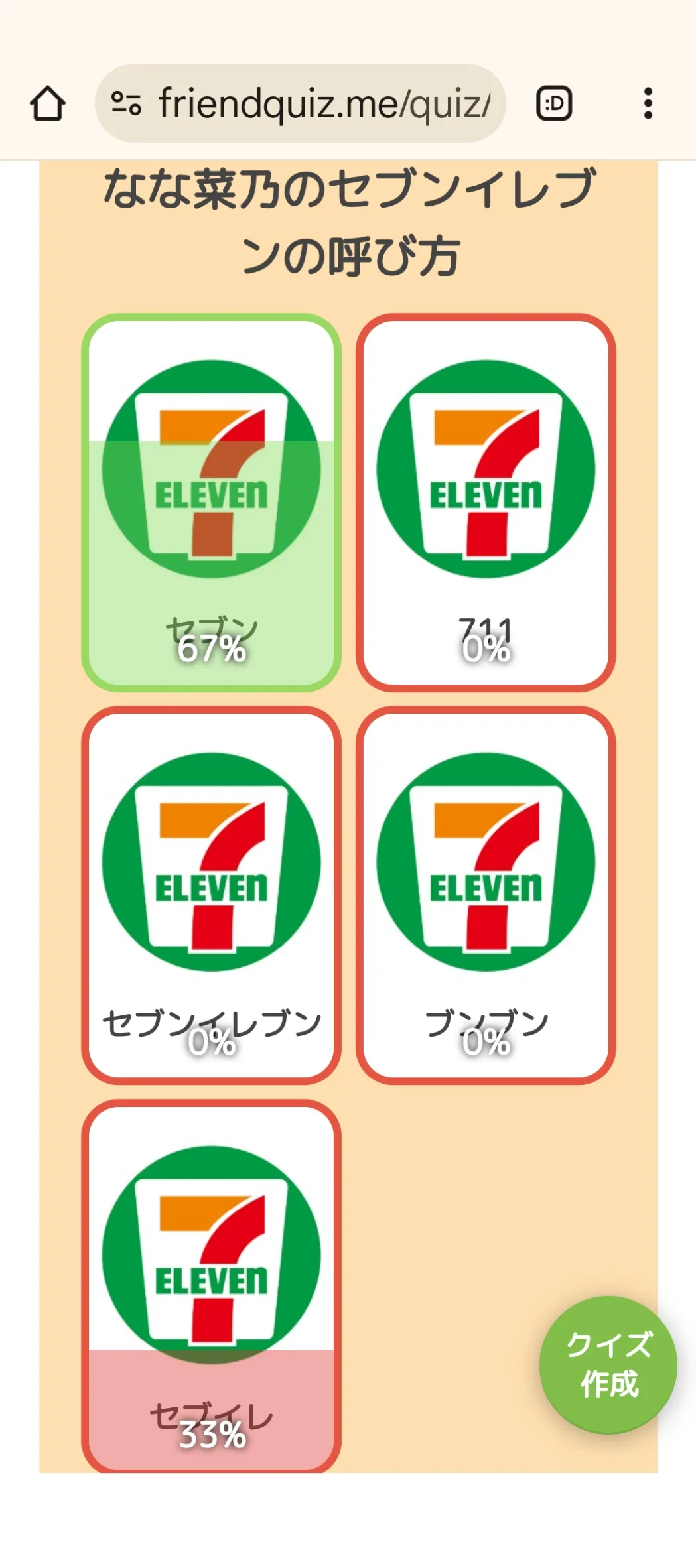Screen dimensions: 696x1568
Task: Open the browser overflow menu
Action: pos(648,103)
